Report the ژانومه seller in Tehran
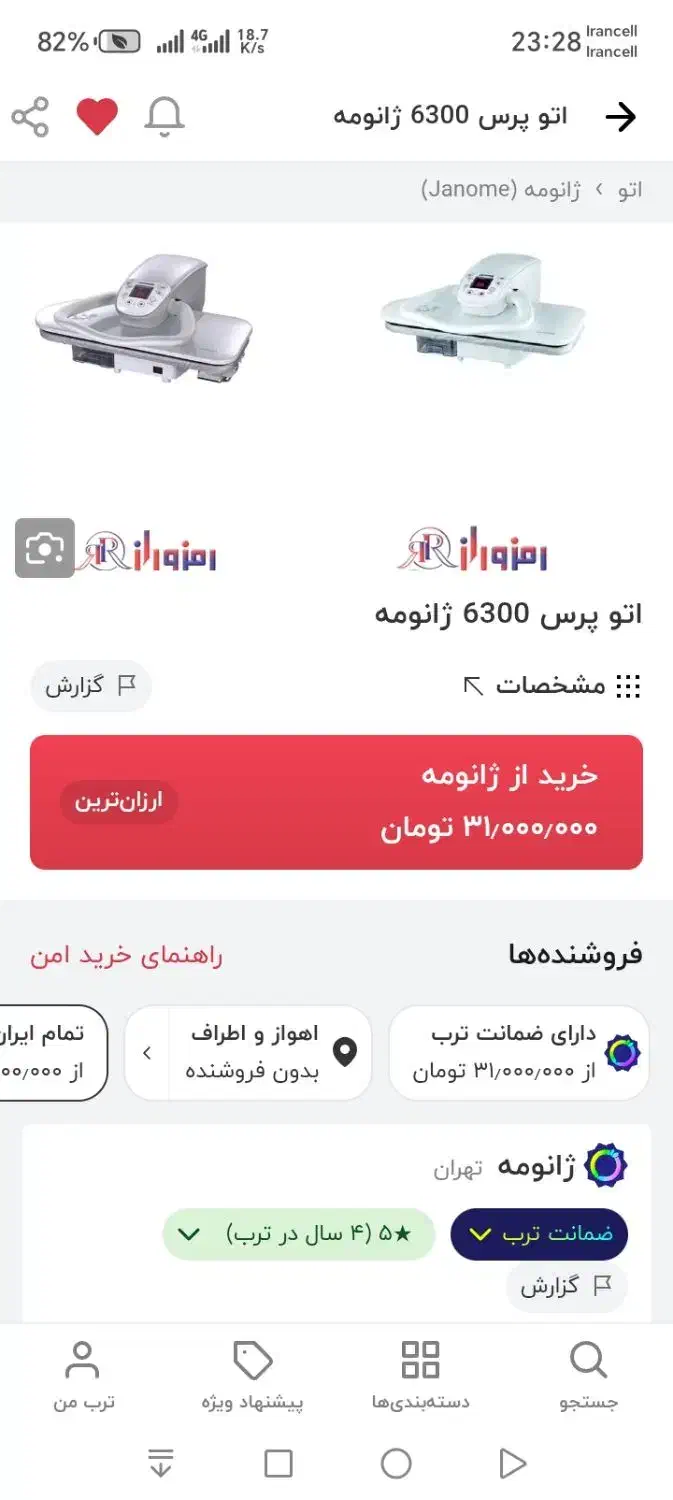Screen dimensions: 673x1500 click(x=566, y=1287)
